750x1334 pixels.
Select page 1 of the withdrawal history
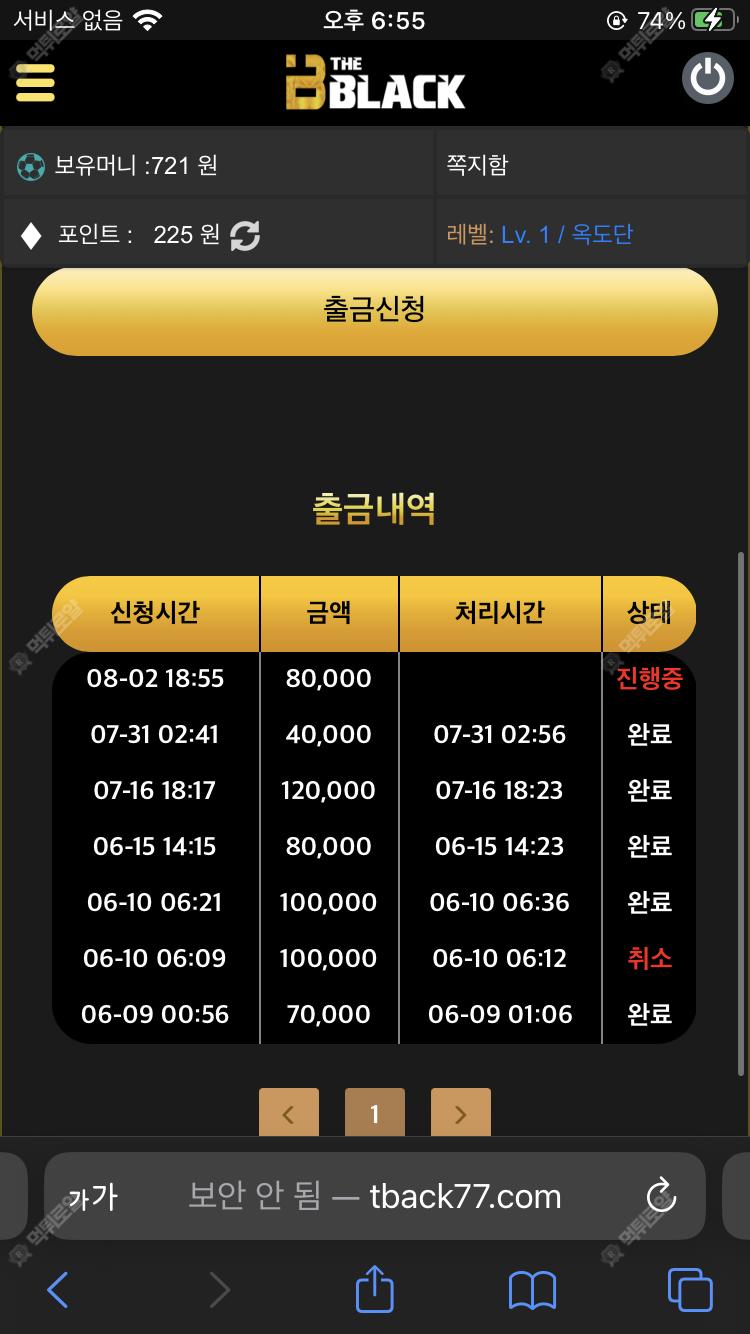375,1113
